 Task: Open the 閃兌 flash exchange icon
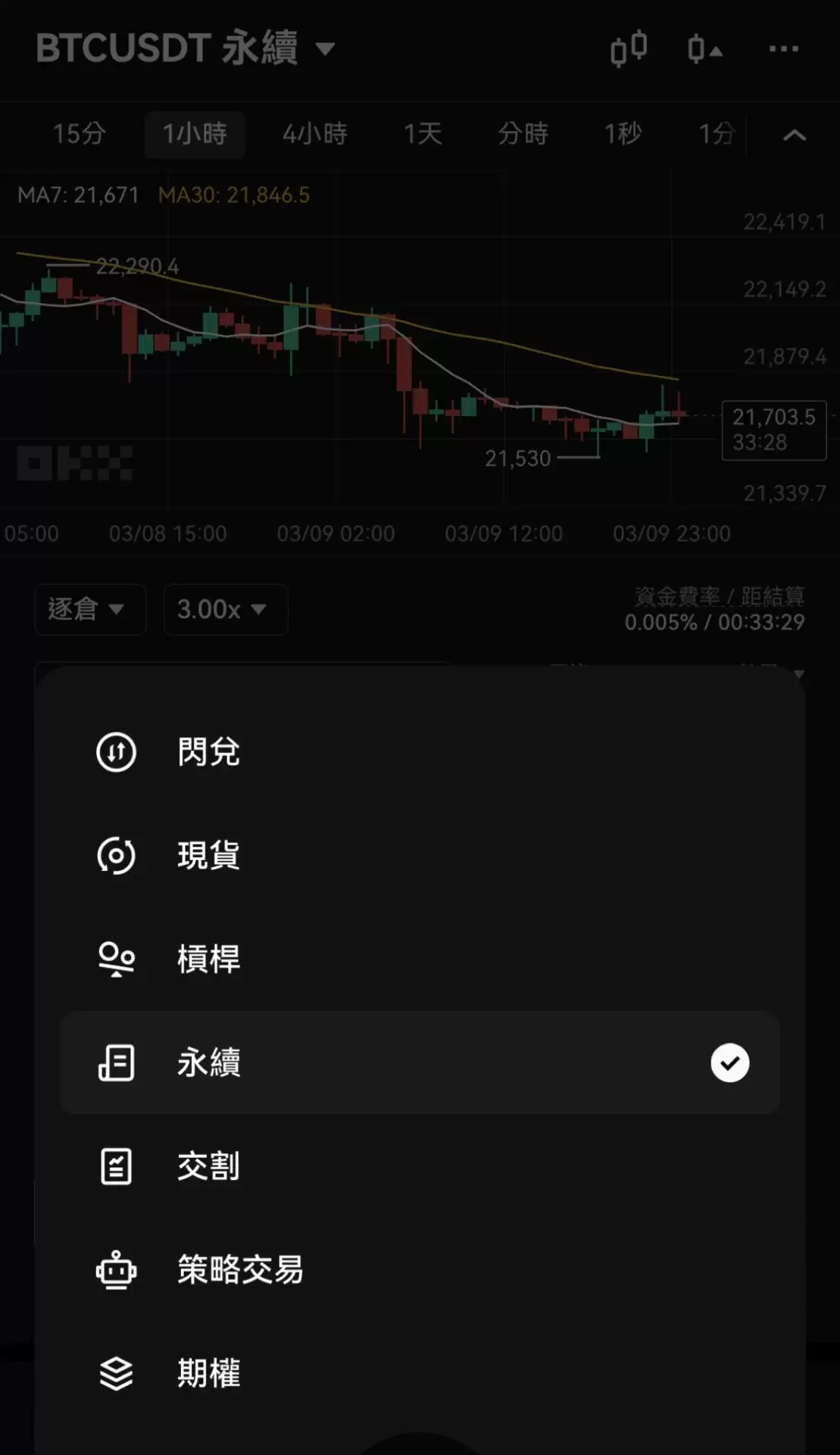point(116,752)
